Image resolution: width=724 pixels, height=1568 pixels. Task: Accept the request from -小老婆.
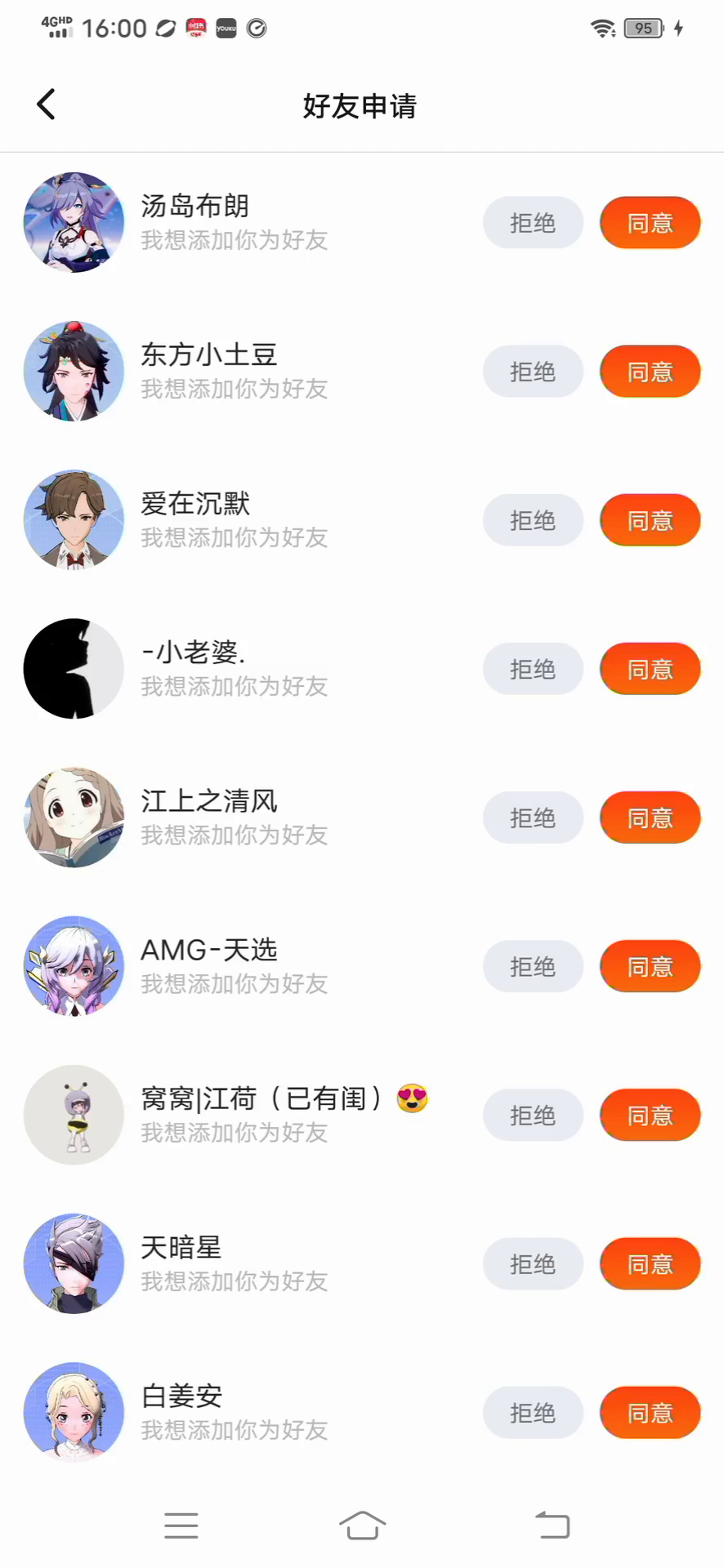(650, 669)
